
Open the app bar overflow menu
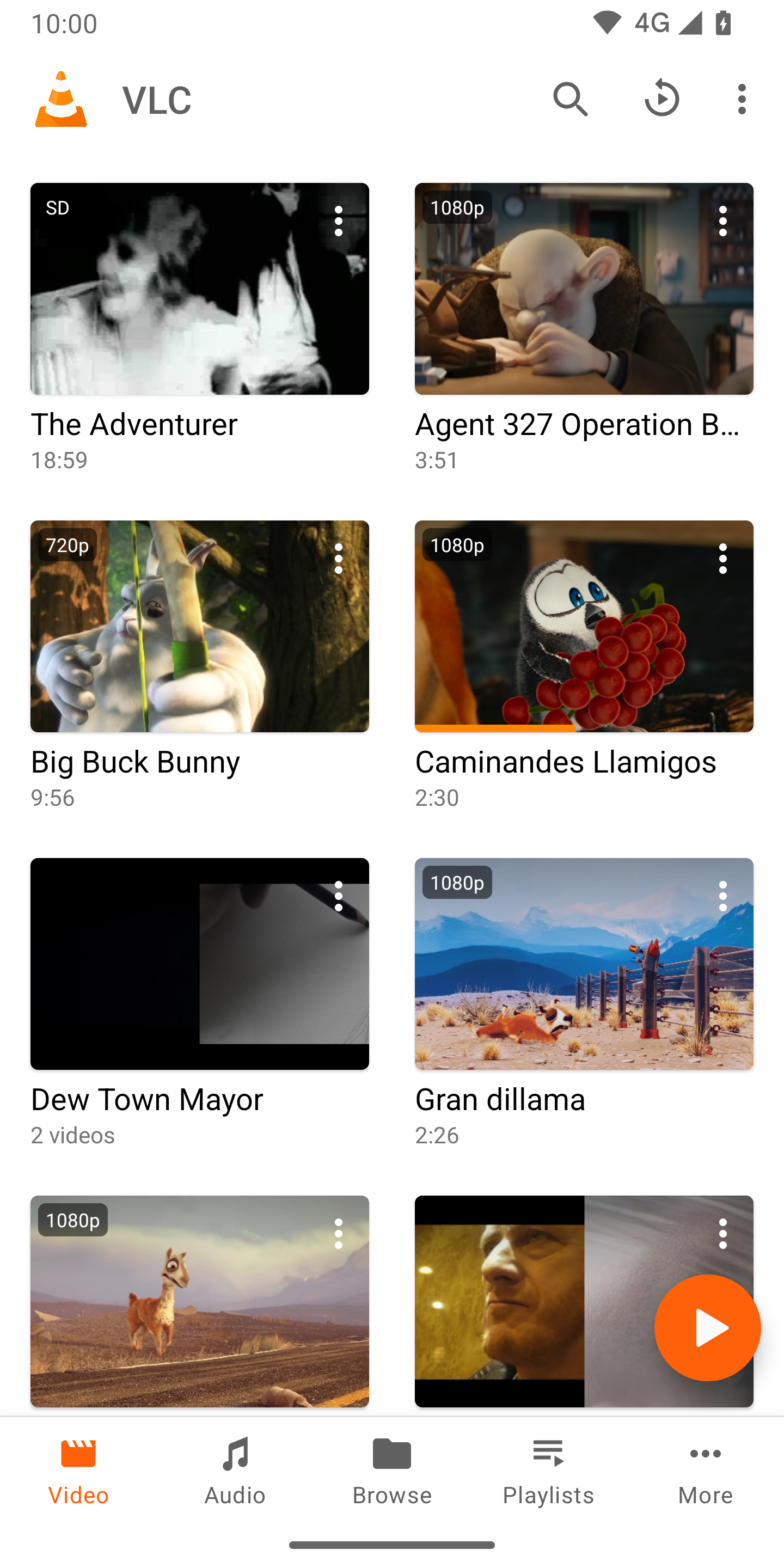(742, 99)
